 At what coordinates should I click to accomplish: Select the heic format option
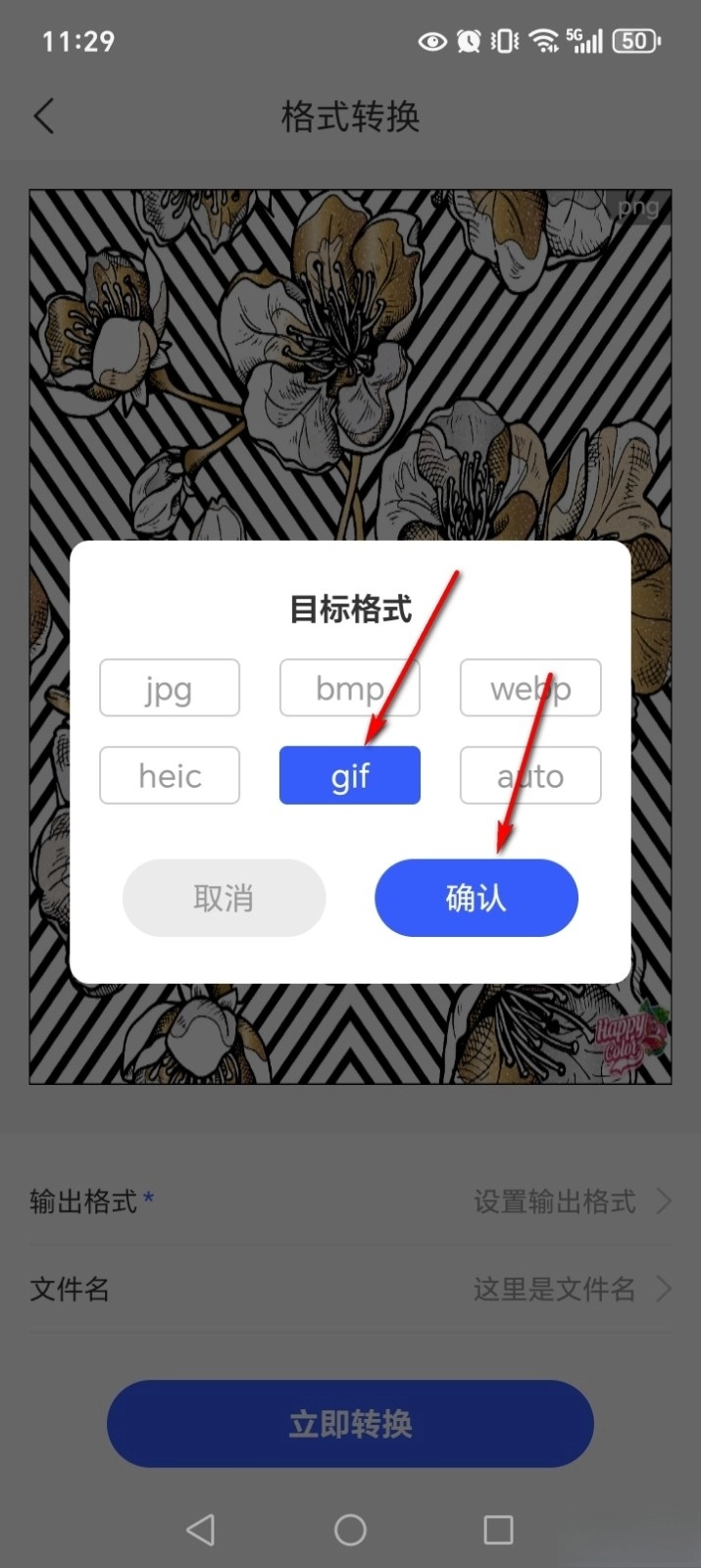tap(170, 775)
